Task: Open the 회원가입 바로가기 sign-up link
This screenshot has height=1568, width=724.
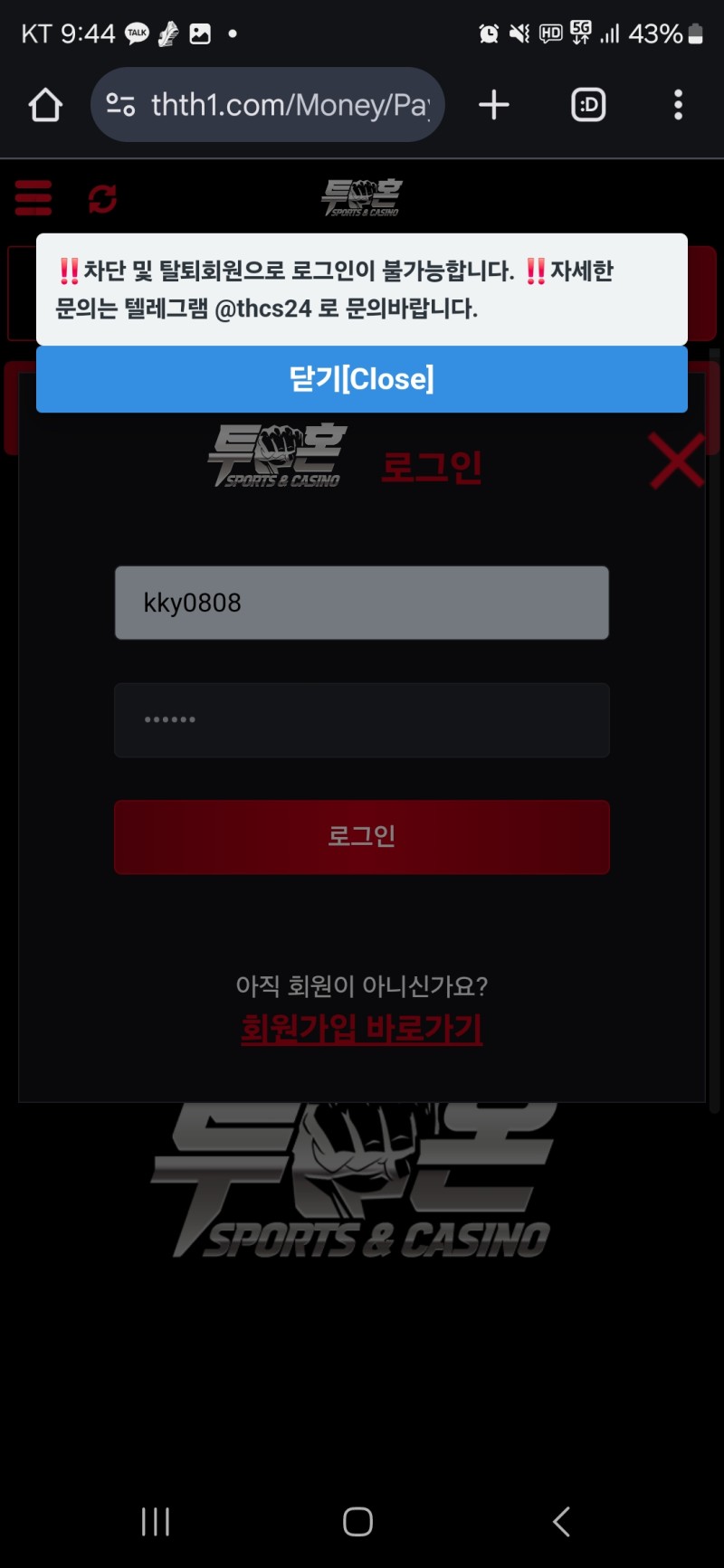Action: 362,1030
